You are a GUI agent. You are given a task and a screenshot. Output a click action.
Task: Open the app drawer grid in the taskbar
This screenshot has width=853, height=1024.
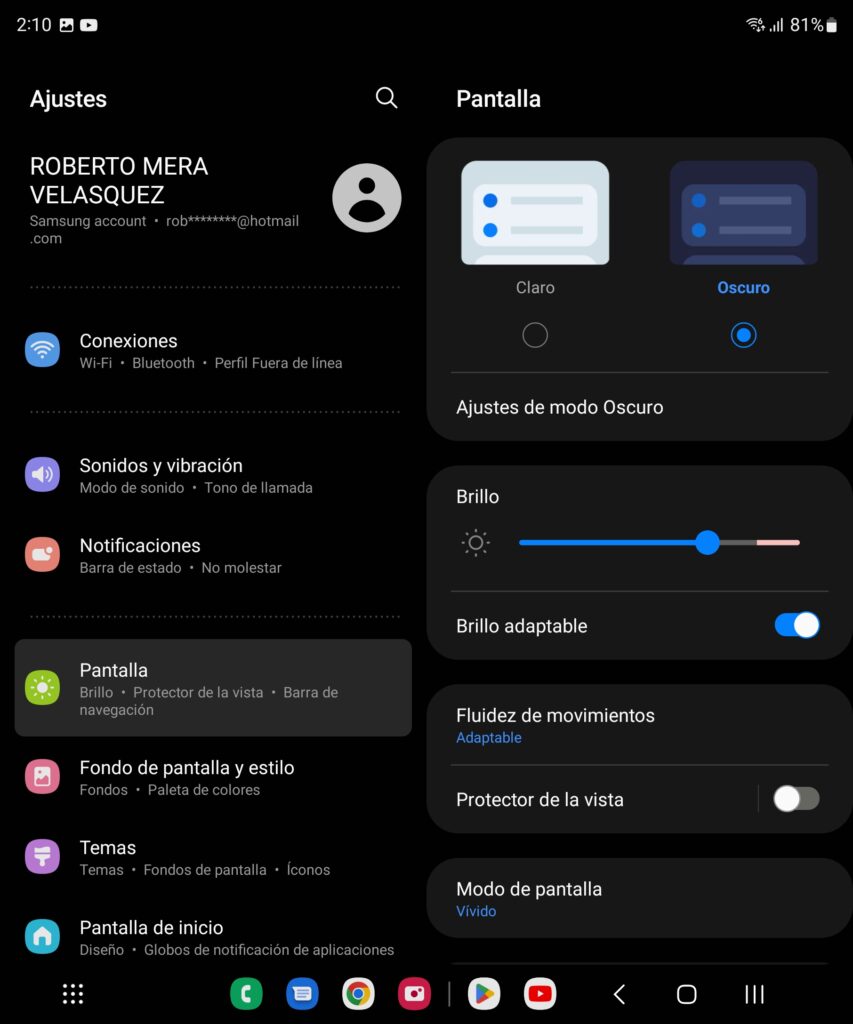click(72, 993)
